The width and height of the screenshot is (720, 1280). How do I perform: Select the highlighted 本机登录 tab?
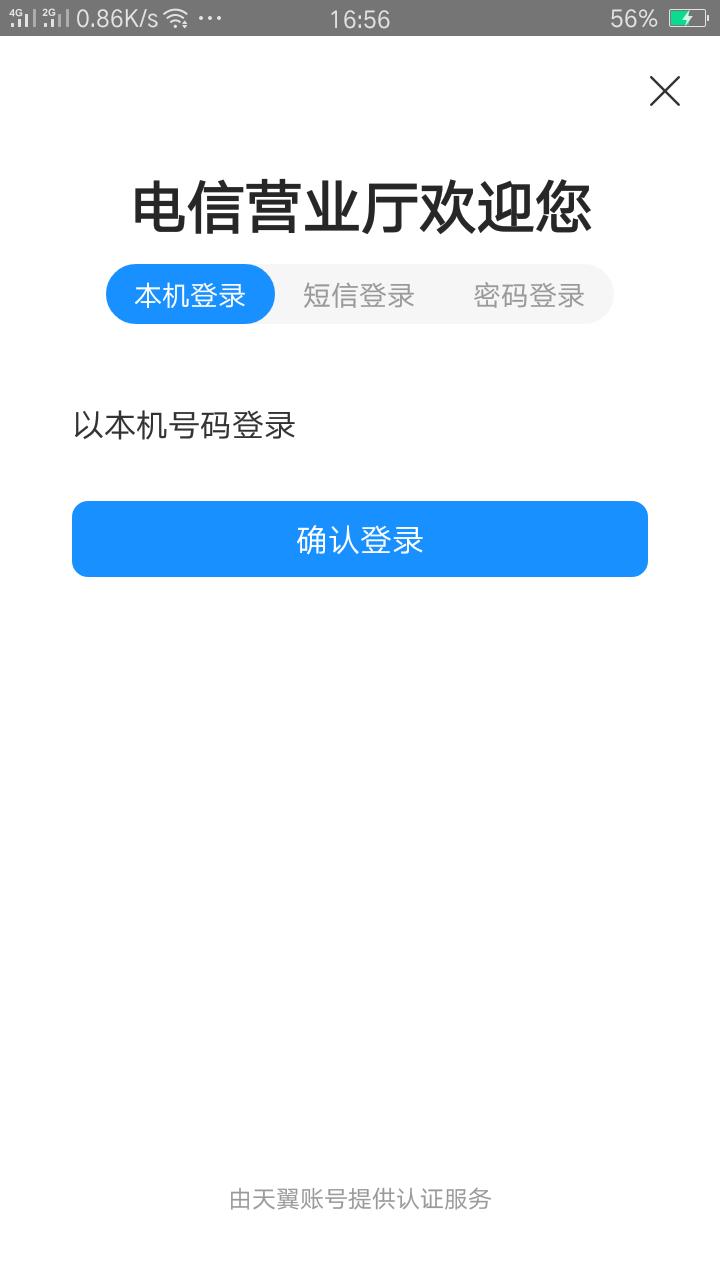190,294
